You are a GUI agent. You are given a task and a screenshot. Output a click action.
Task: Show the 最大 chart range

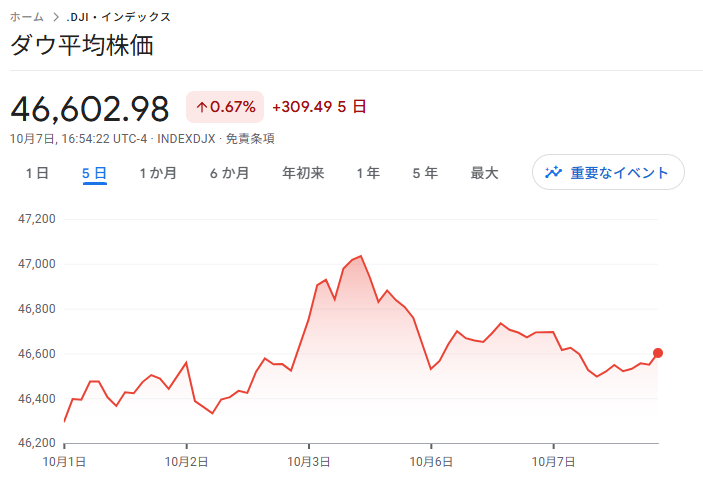pos(484,173)
